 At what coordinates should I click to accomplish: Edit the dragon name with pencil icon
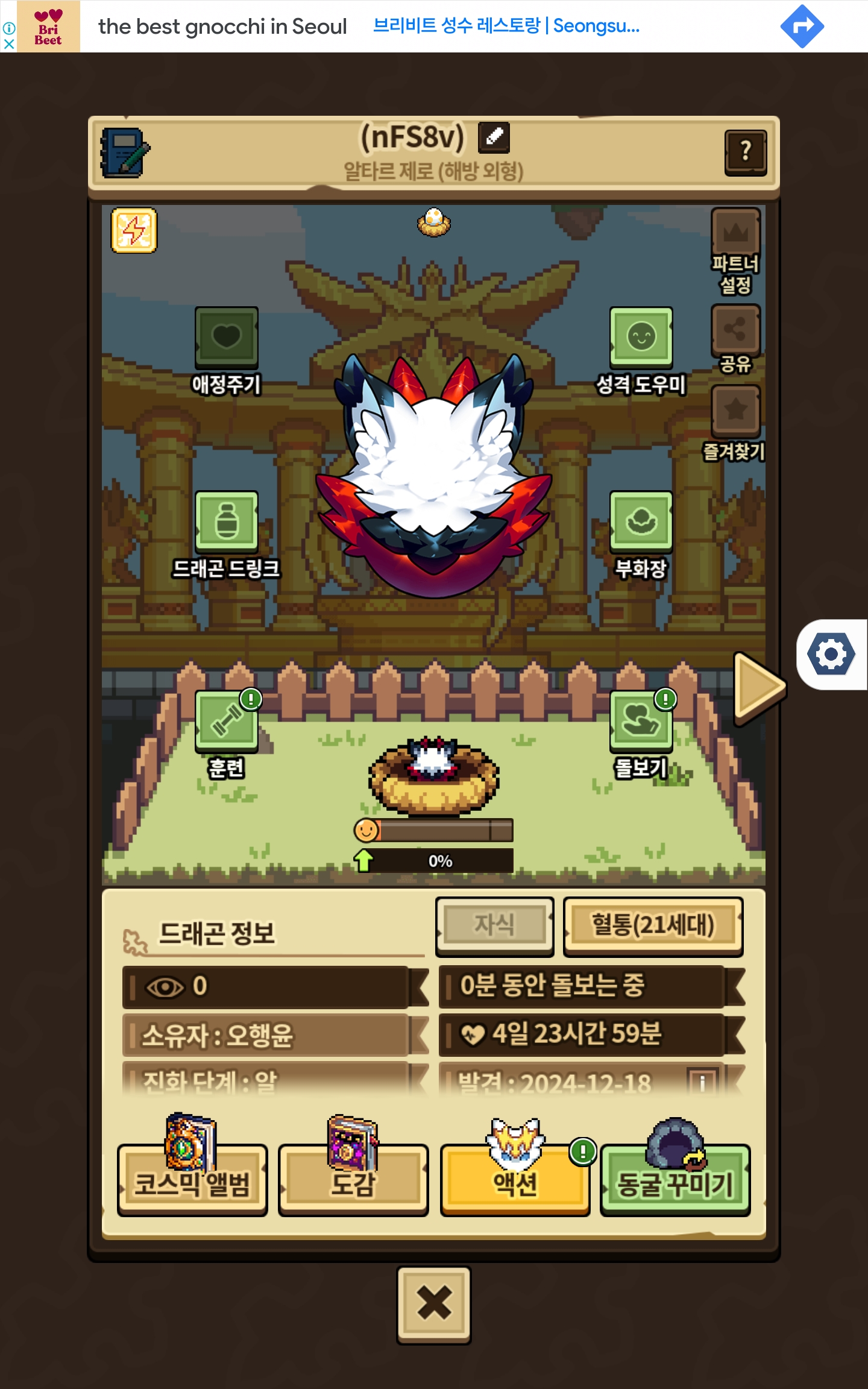pyautogui.click(x=494, y=137)
